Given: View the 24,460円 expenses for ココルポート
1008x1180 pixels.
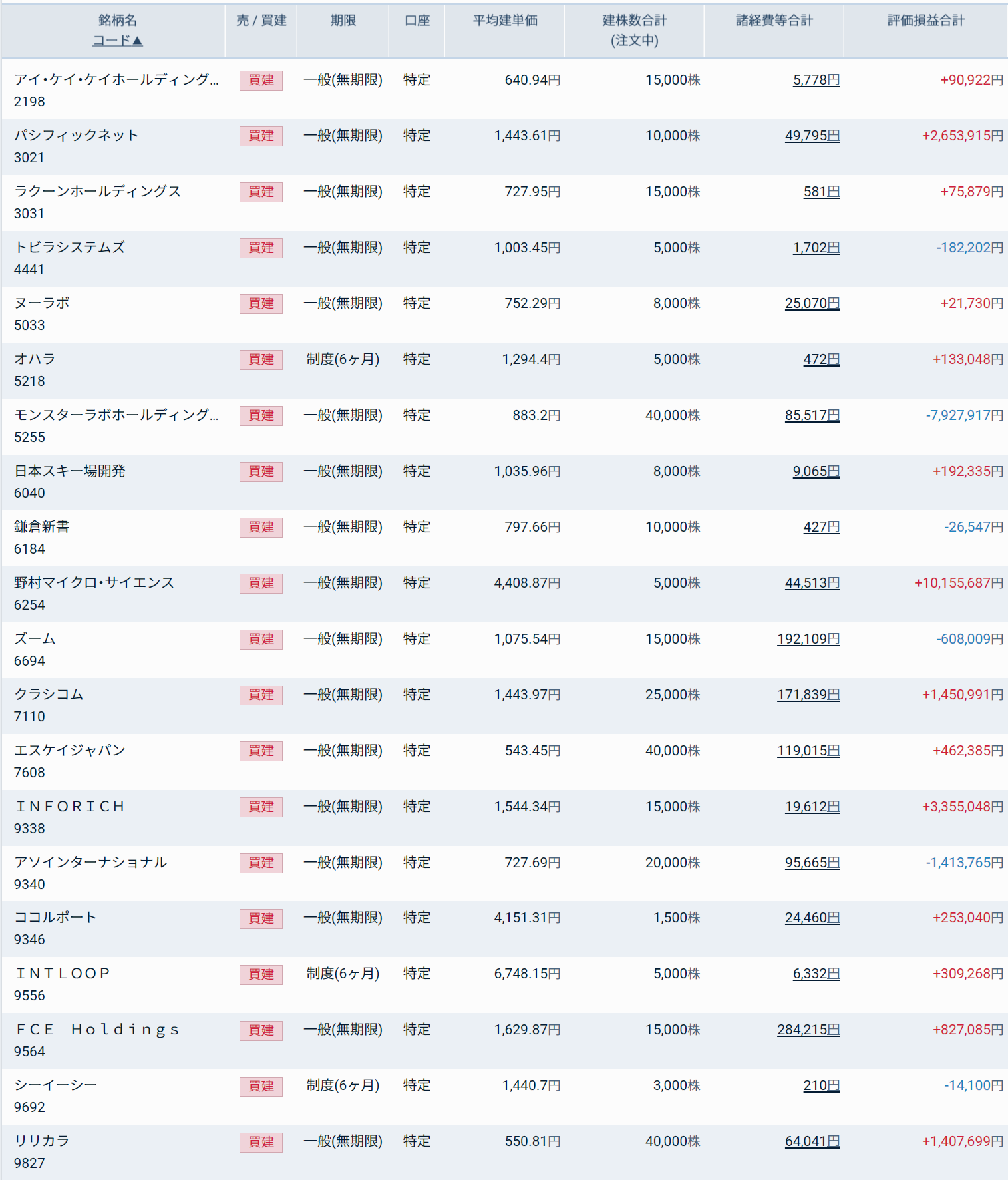Looking at the screenshot, I should pyautogui.click(x=812, y=918).
